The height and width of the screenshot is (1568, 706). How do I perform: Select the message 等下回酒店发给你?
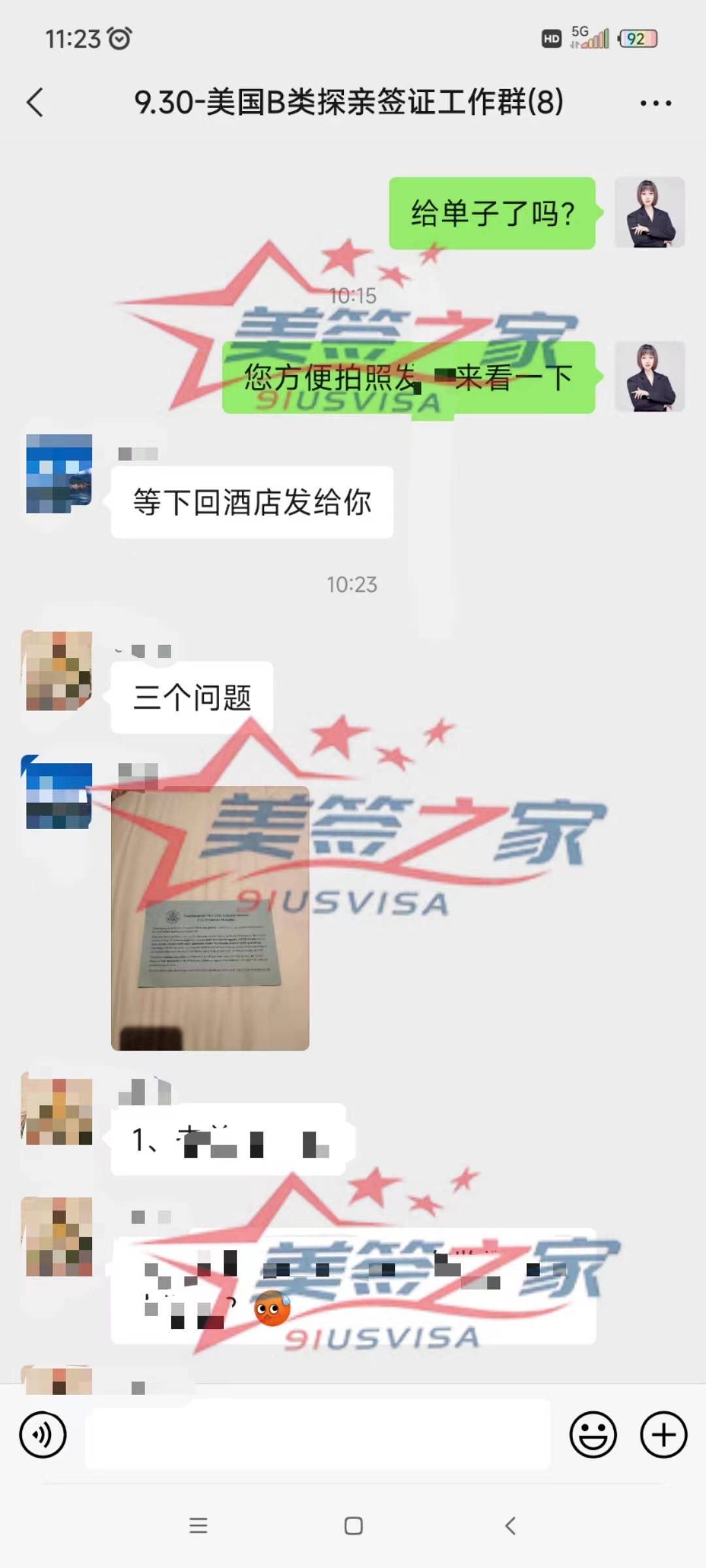point(252,502)
